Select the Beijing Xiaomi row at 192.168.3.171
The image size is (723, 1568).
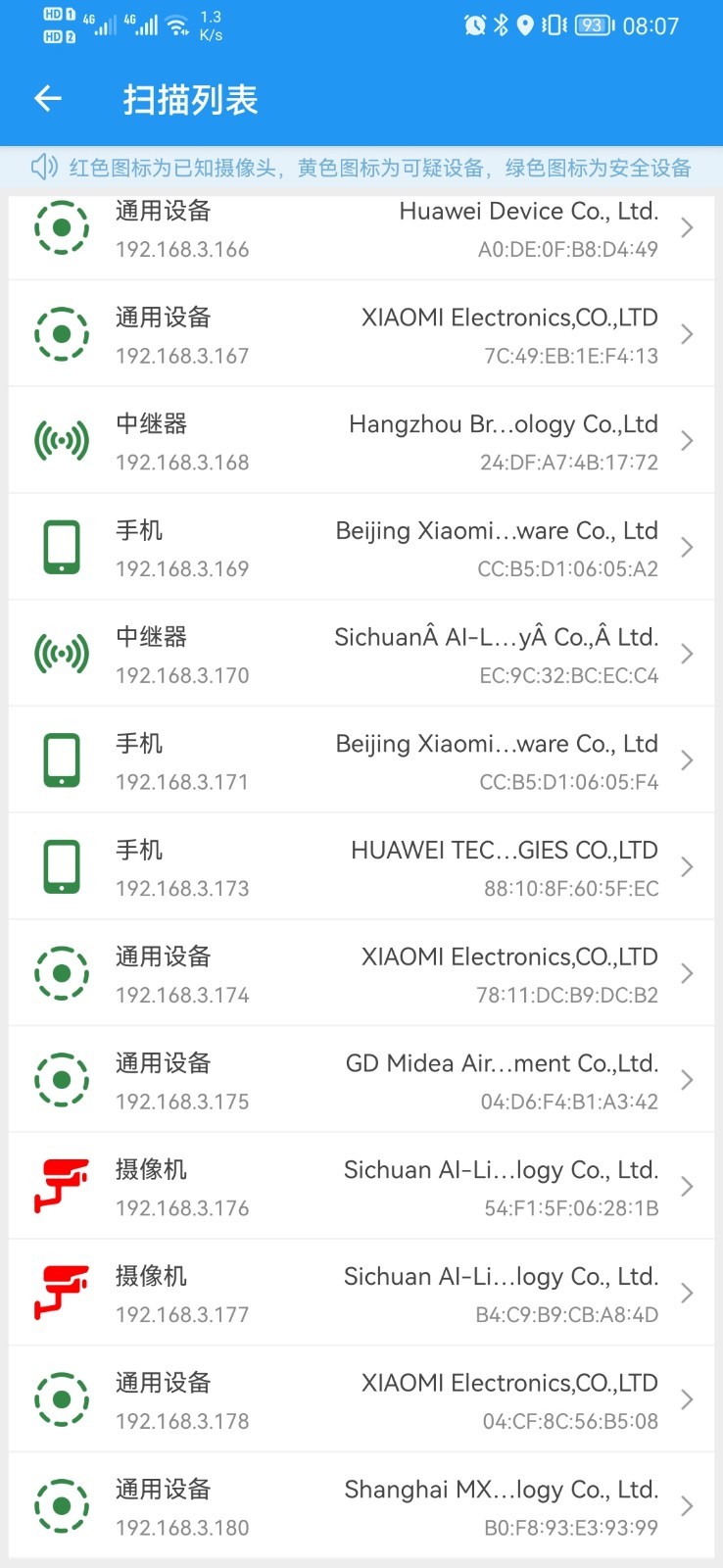point(361,759)
